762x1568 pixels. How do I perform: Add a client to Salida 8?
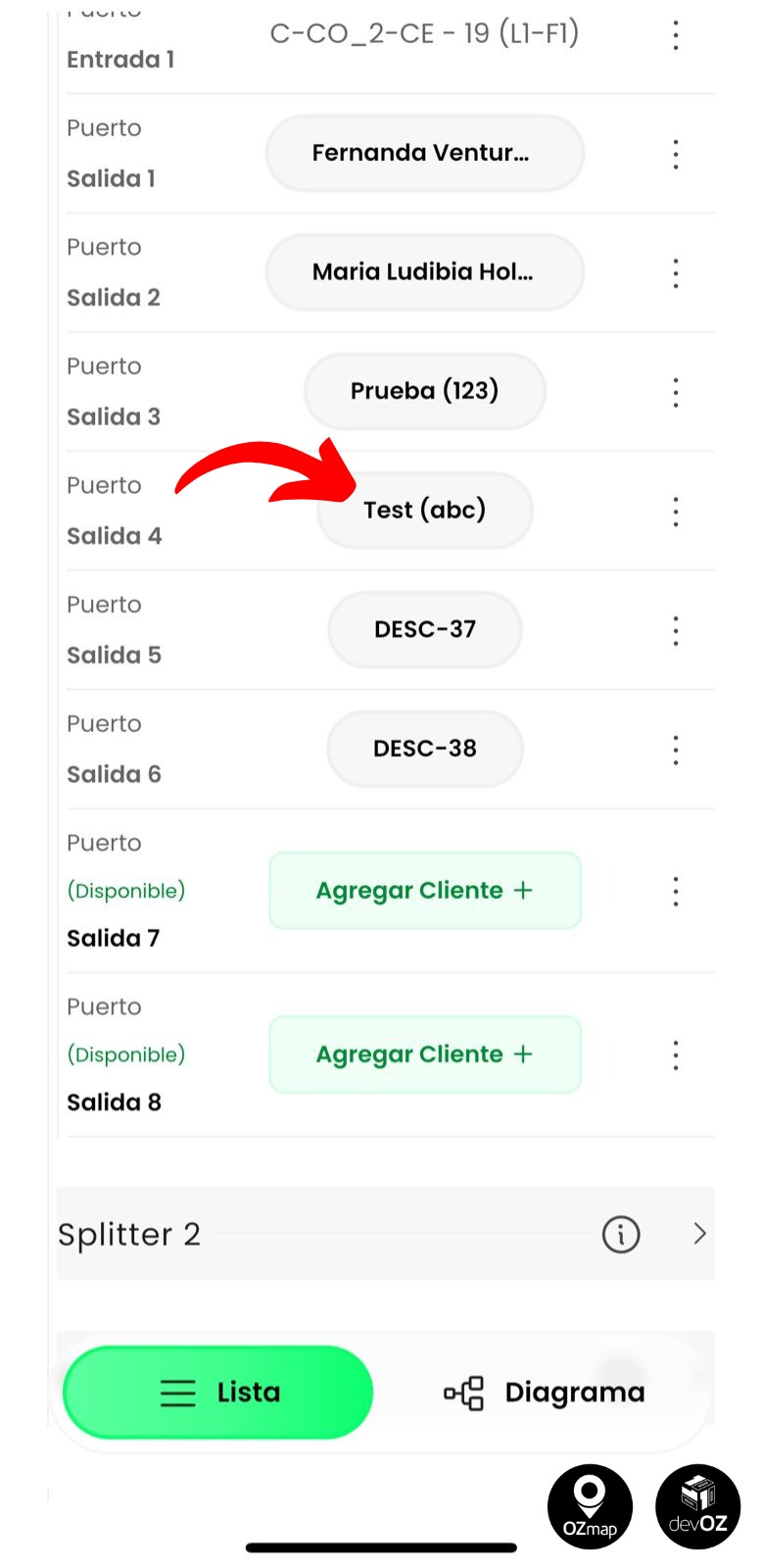point(425,1054)
